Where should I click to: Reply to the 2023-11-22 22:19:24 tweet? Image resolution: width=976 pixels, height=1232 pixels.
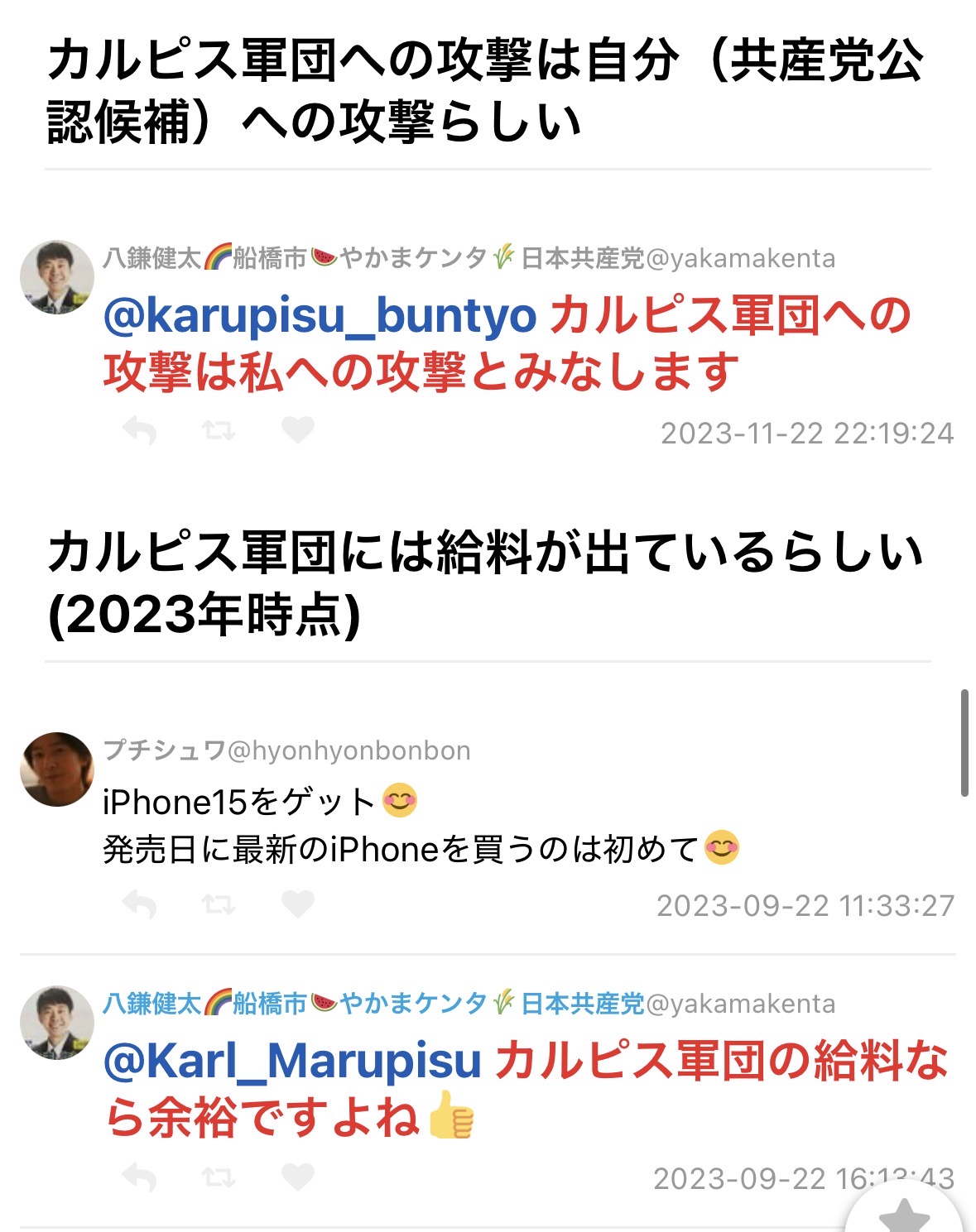pyautogui.click(x=139, y=431)
